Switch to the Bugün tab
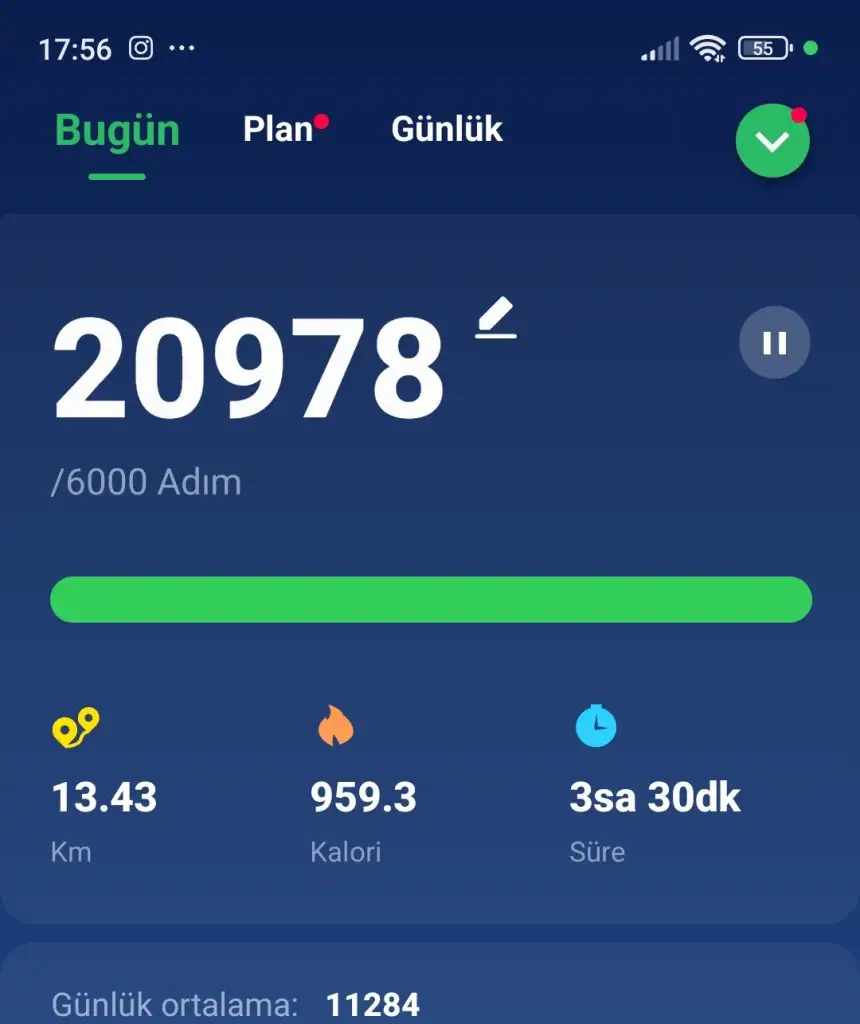 pyautogui.click(x=117, y=131)
